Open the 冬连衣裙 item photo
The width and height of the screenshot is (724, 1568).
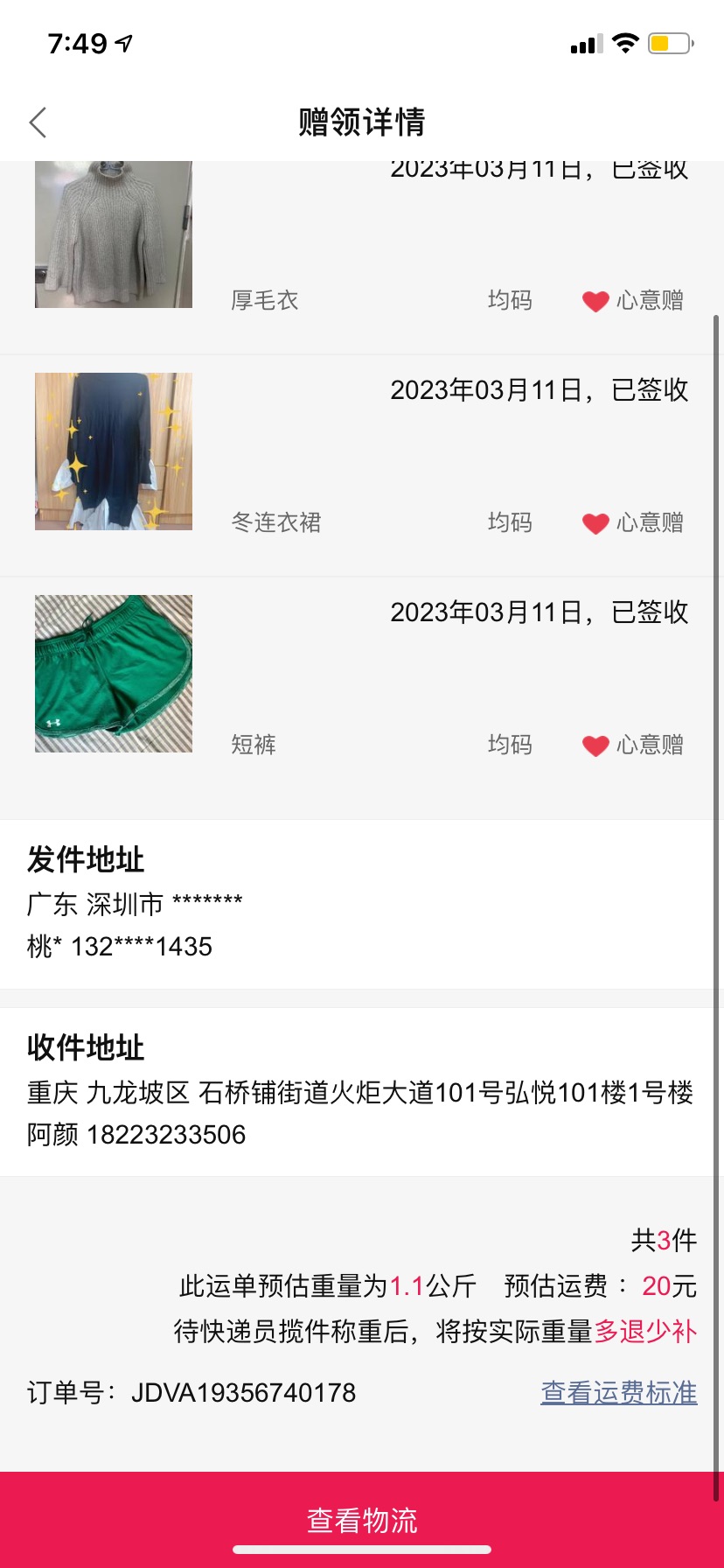[x=114, y=451]
